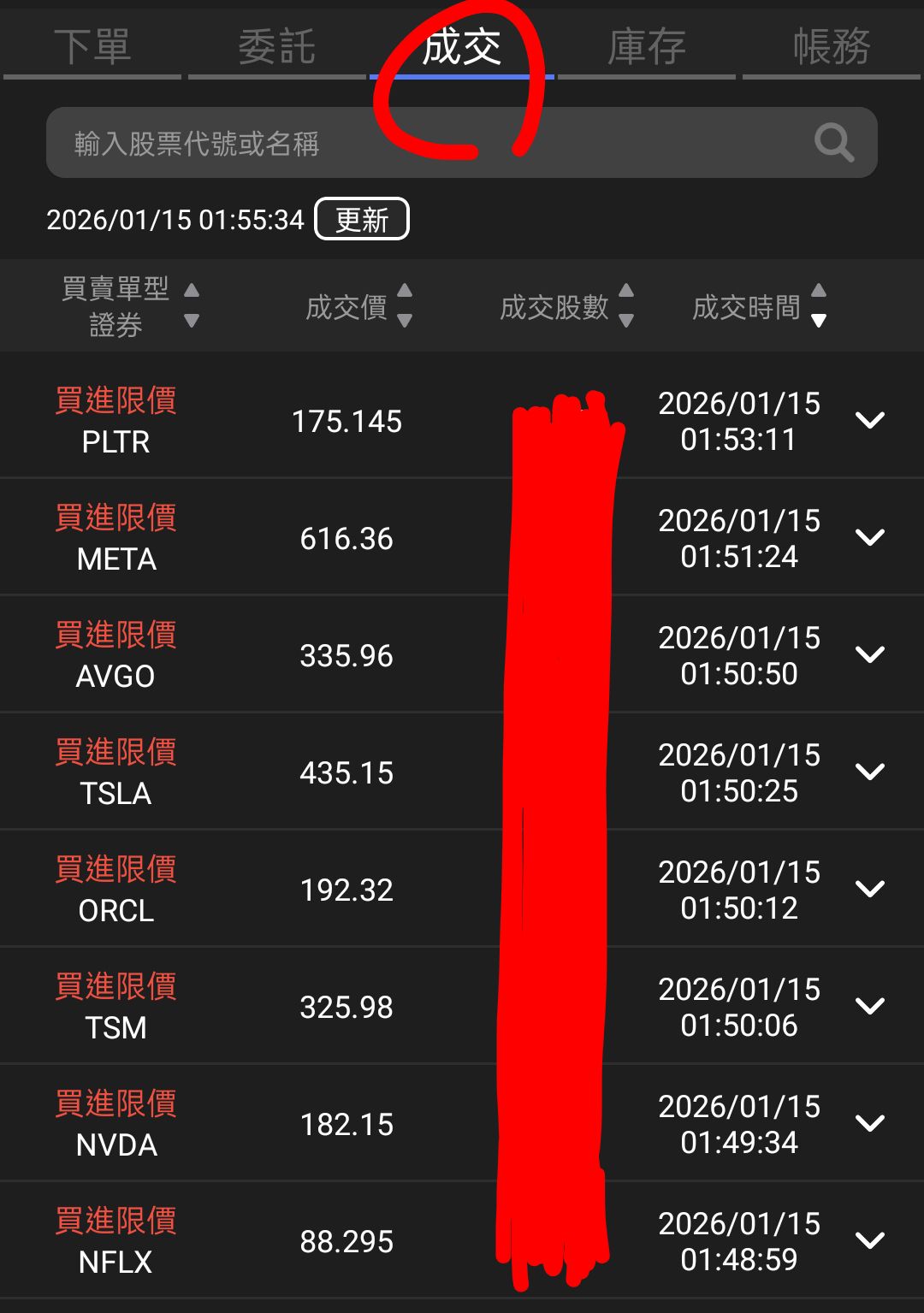Sort by 成交股數 column
This screenshot has width=924, height=1313.
(566, 306)
